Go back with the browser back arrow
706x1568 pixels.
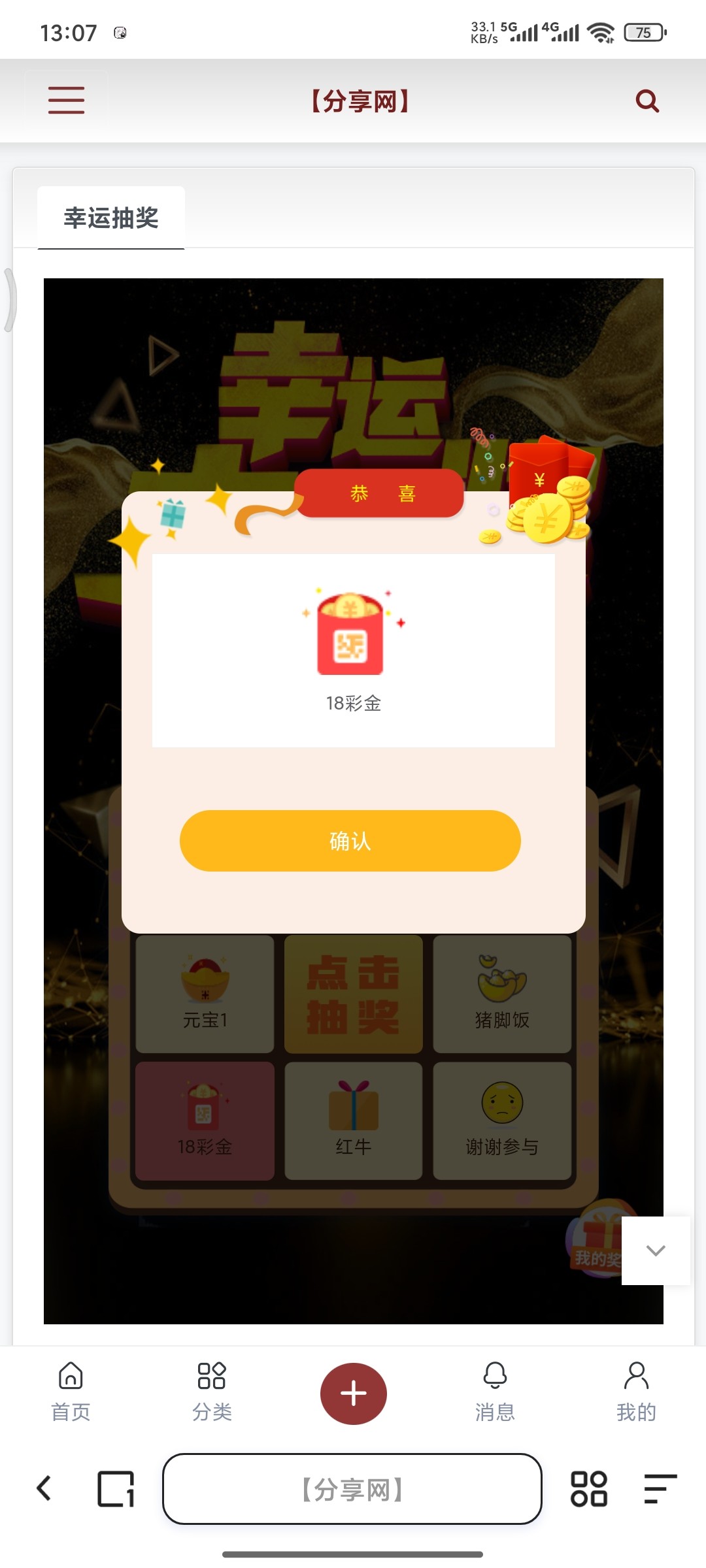point(44,1489)
